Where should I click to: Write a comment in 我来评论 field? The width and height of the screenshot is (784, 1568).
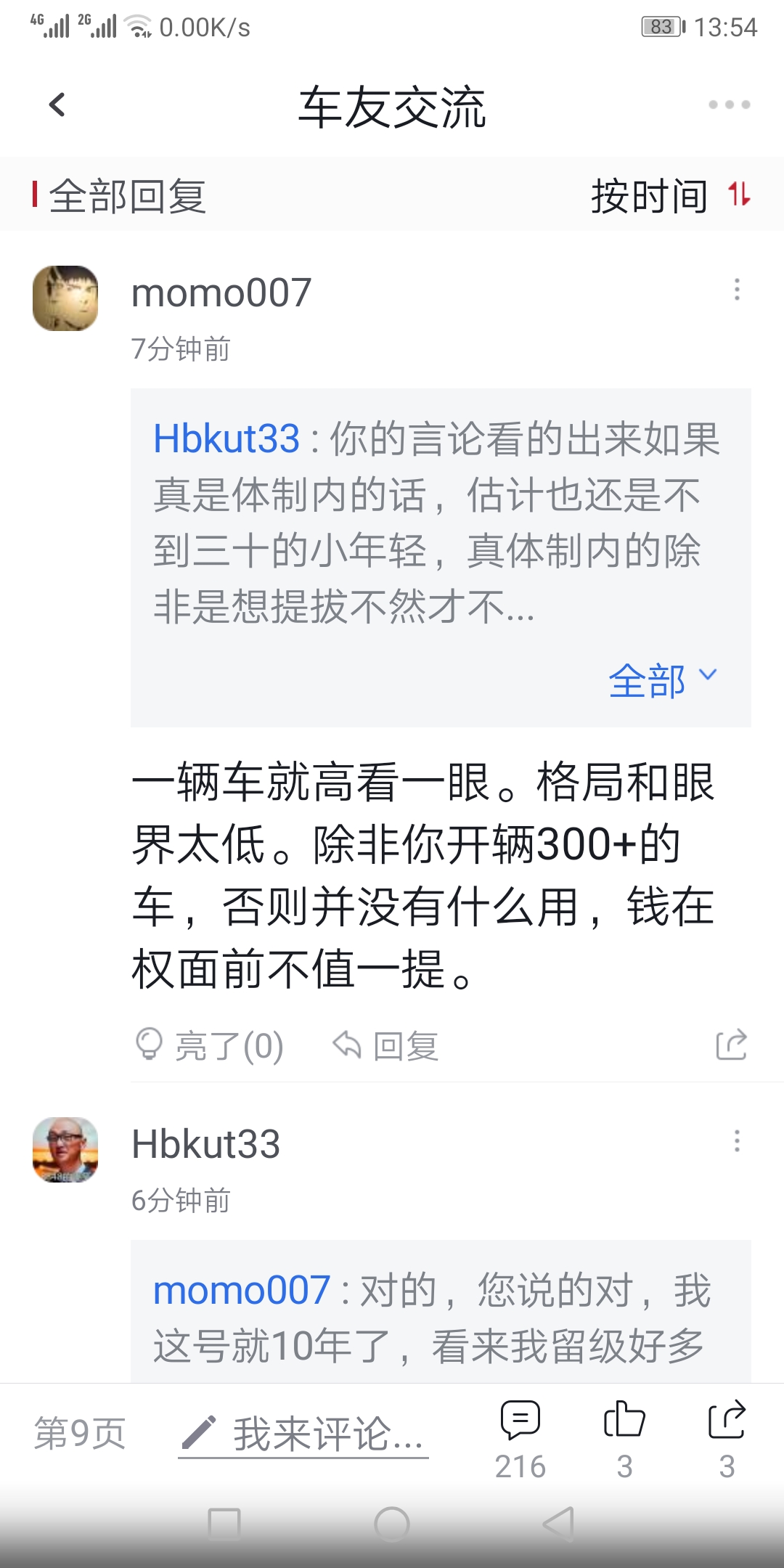coord(303,1435)
